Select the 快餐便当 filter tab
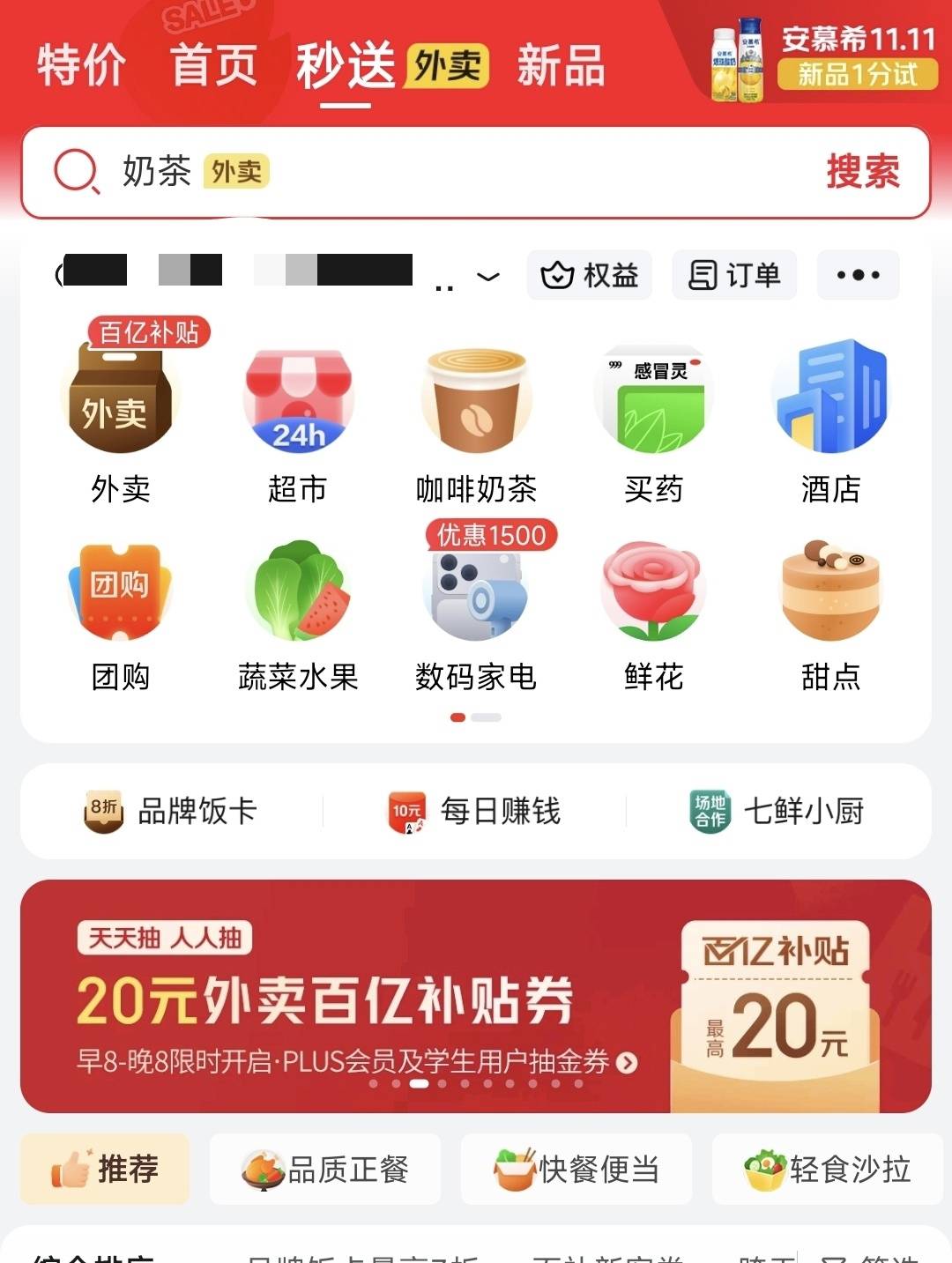952x1263 pixels. [576, 1170]
